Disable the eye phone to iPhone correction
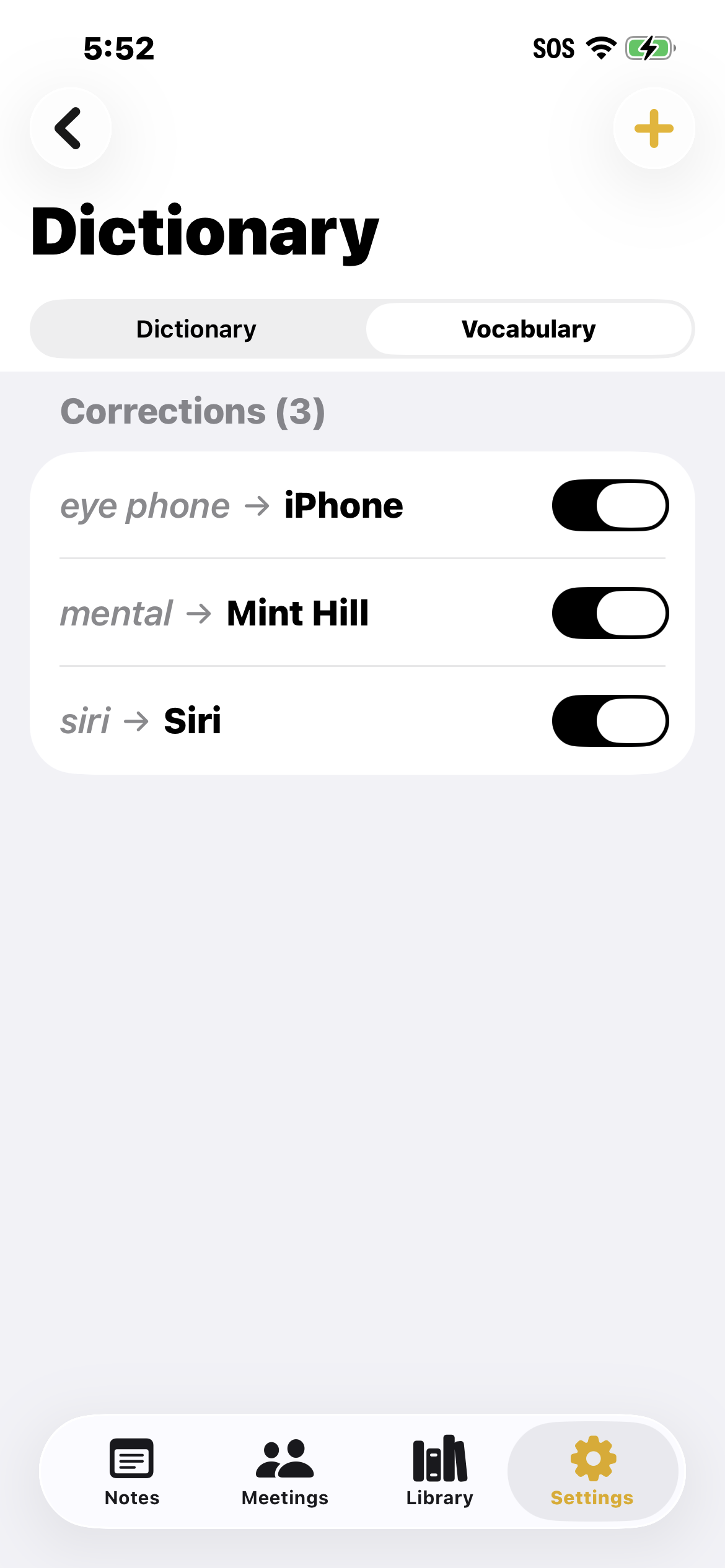Image resolution: width=725 pixels, height=1568 pixels. [x=610, y=505]
